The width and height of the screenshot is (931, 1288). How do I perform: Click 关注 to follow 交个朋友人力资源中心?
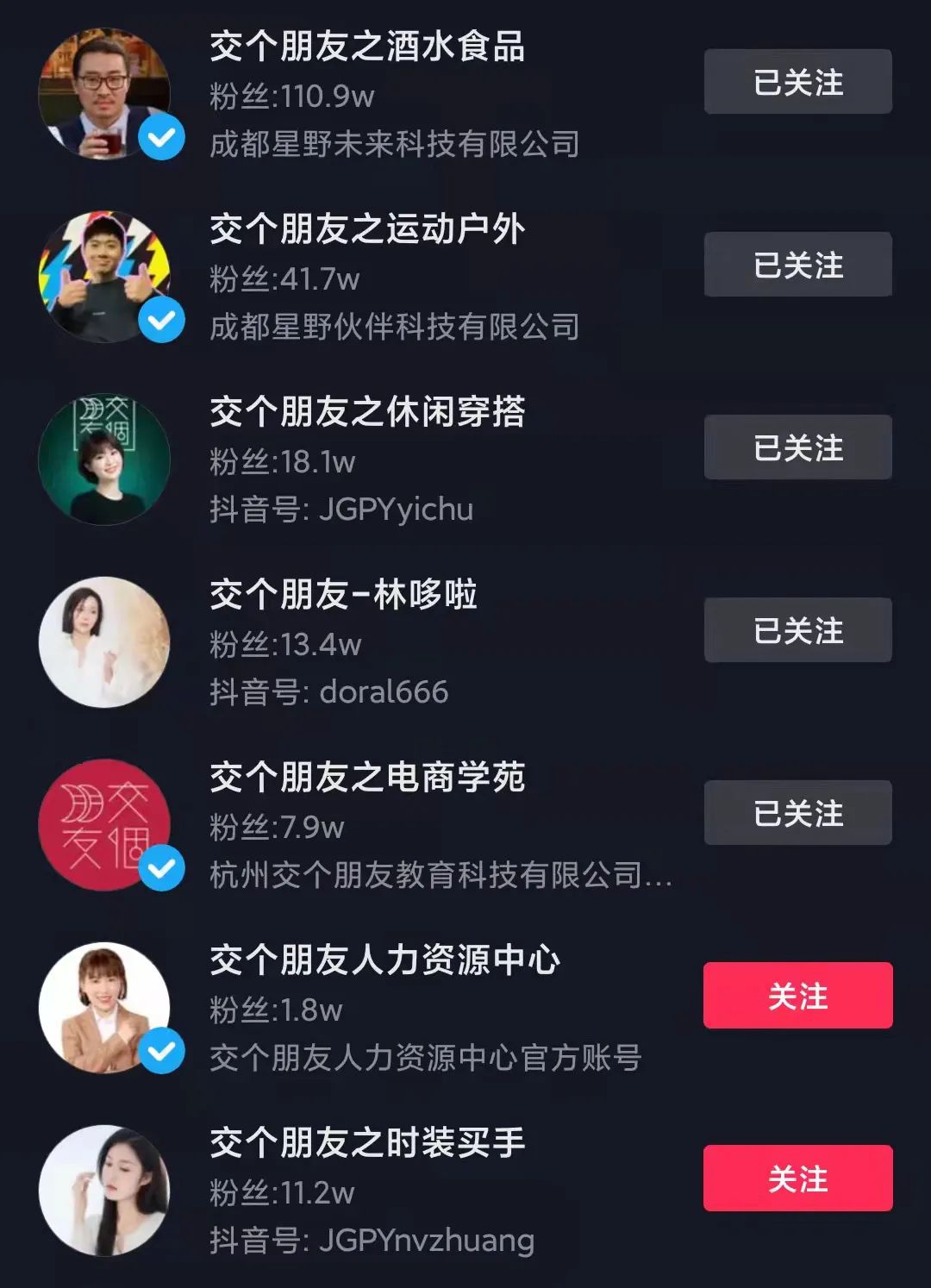click(797, 996)
